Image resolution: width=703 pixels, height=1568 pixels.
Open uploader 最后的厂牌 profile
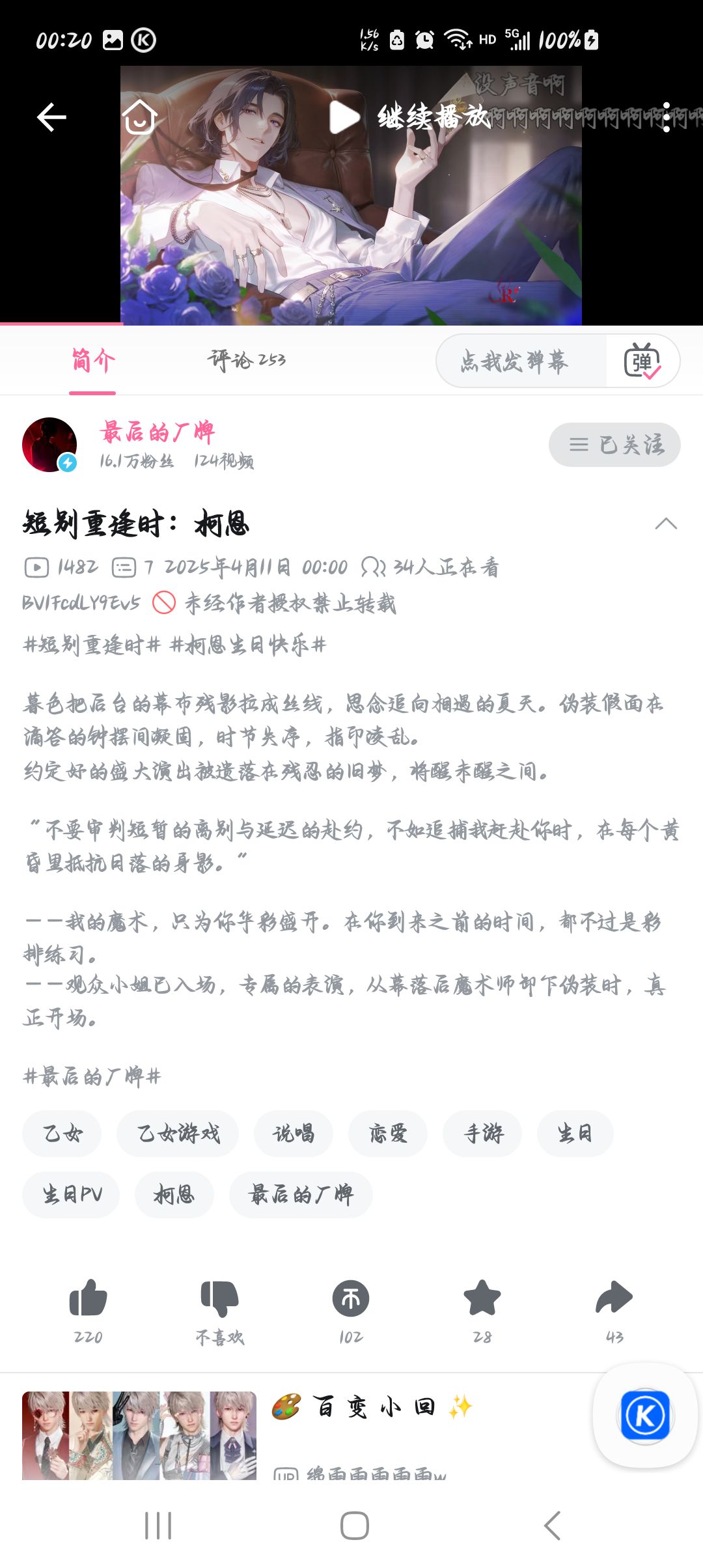pos(157,432)
